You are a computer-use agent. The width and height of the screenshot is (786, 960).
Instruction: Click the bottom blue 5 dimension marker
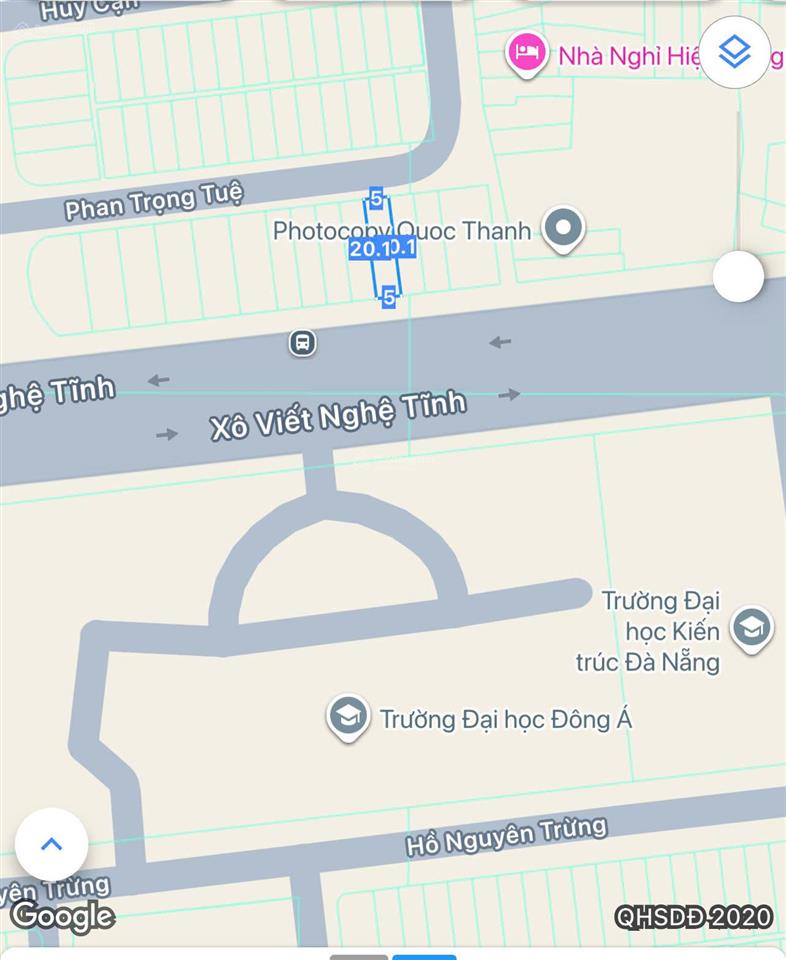[x=387, y=297]
